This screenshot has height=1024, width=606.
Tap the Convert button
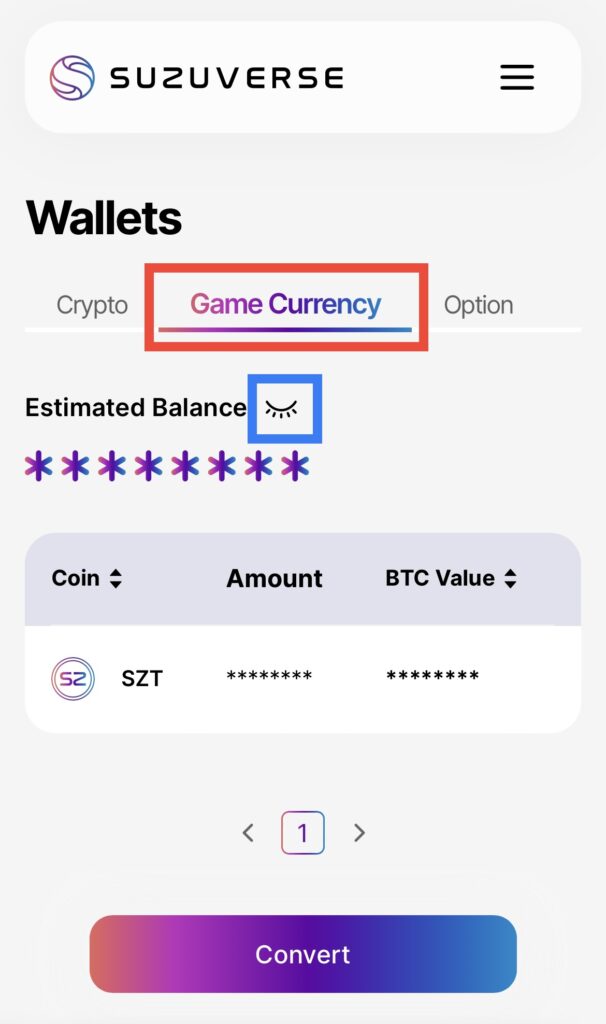click(303, 954)
